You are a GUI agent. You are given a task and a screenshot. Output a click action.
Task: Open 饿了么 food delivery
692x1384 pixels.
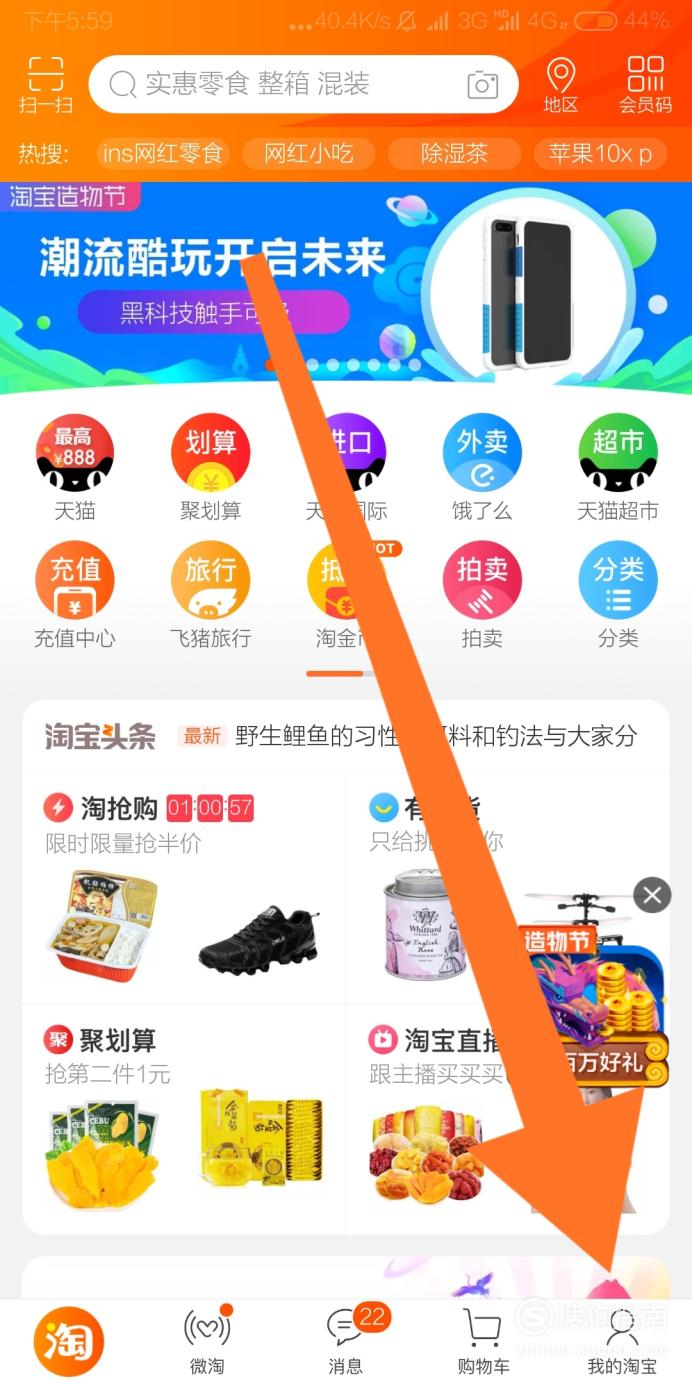[482, 467]
